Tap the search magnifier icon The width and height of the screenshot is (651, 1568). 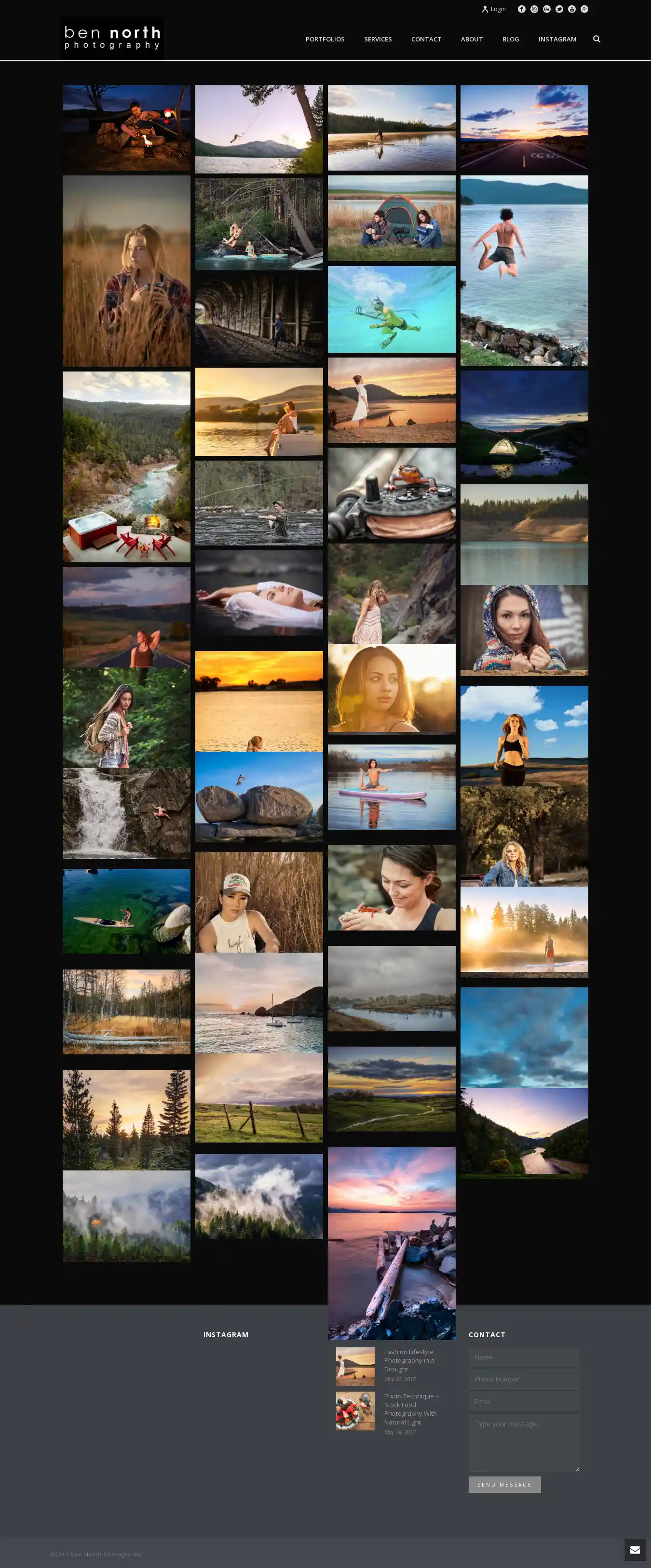click(x=596, y=39)
